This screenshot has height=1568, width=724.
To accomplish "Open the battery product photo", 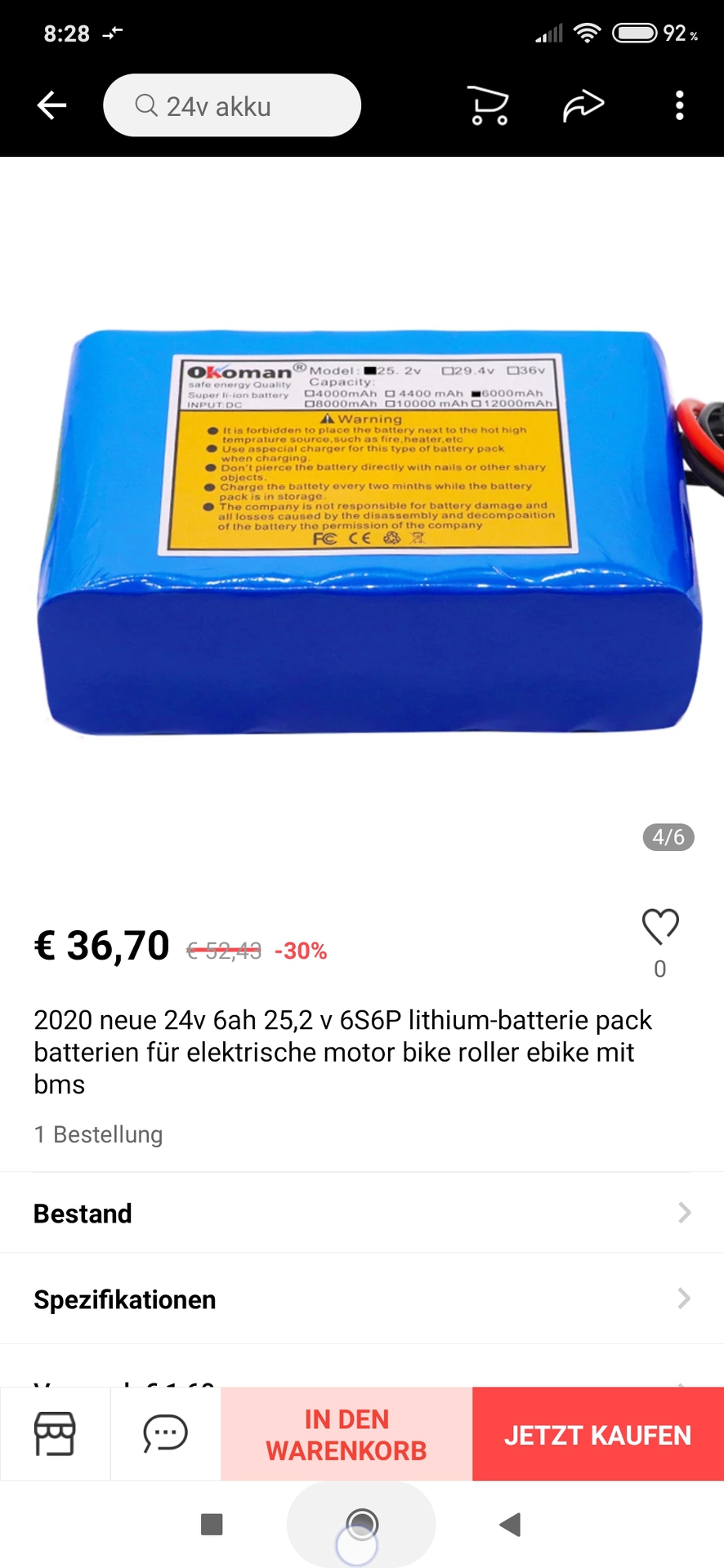I will pyautogui.click(x=362, y=531).
